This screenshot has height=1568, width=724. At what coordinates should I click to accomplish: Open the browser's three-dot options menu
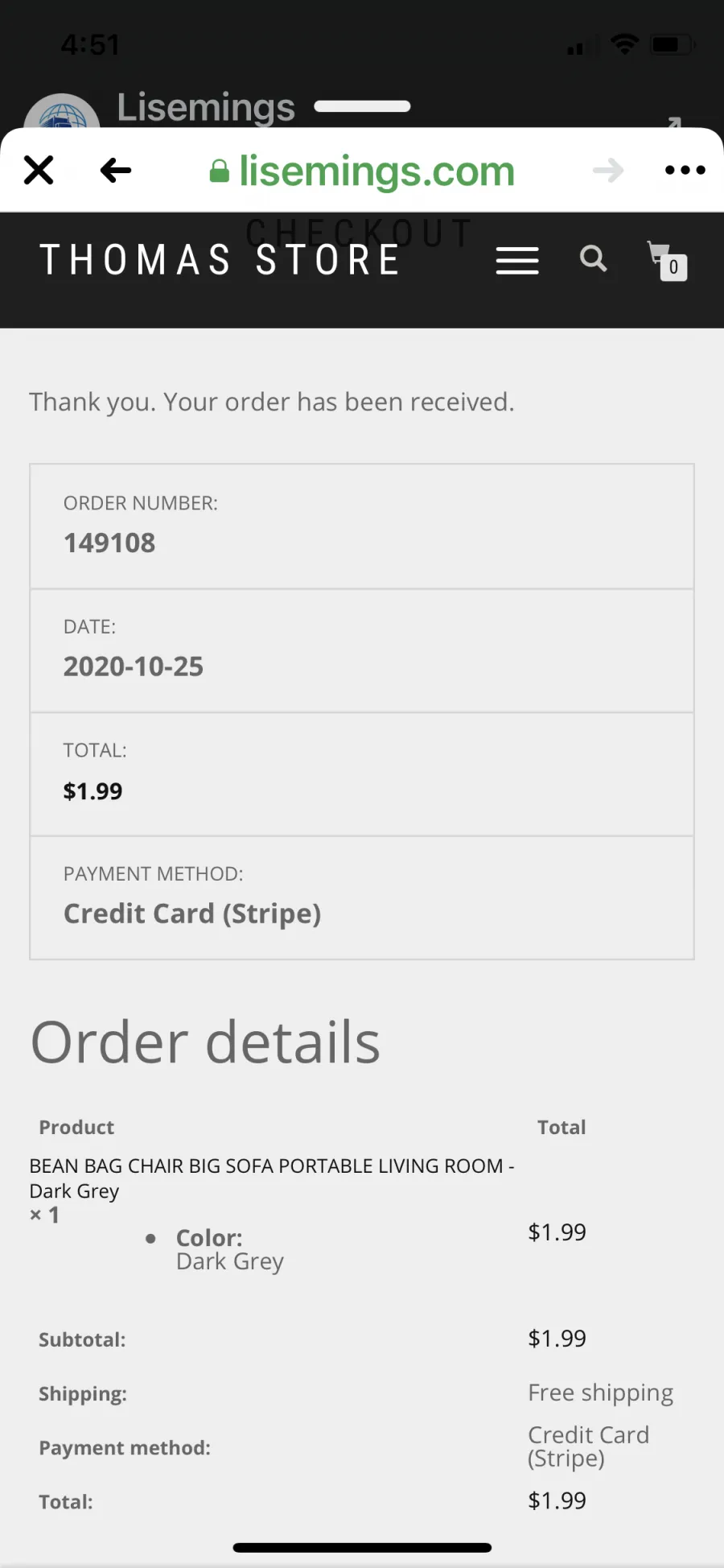pos(685,170)
